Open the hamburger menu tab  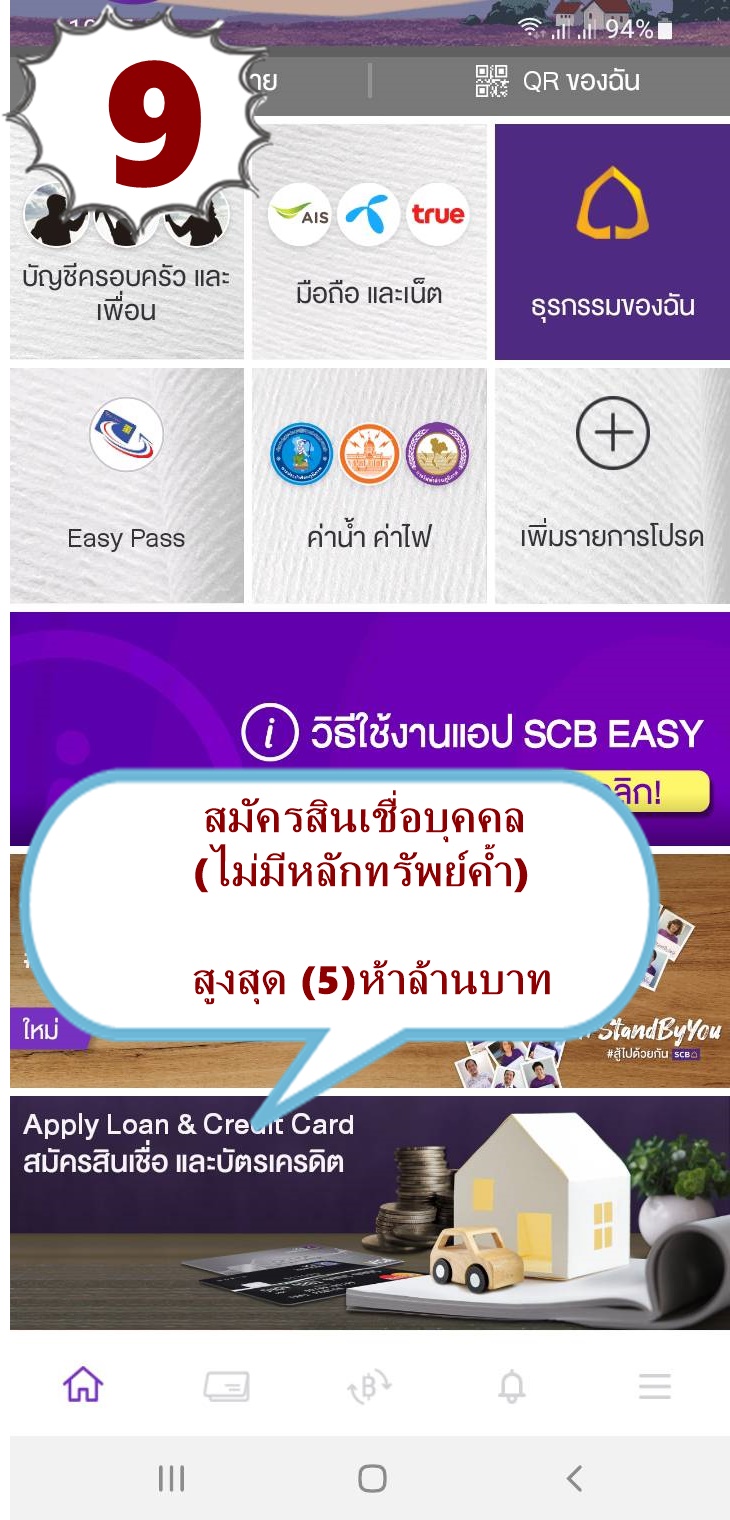point(655,1386)
